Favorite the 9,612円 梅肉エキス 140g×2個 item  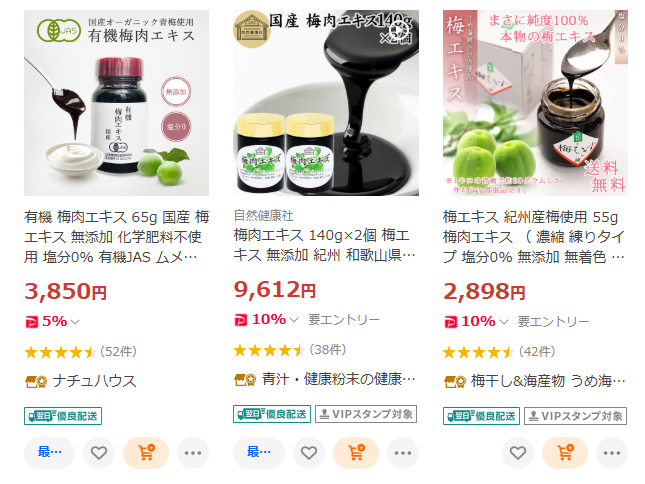(x=309, y=453)
